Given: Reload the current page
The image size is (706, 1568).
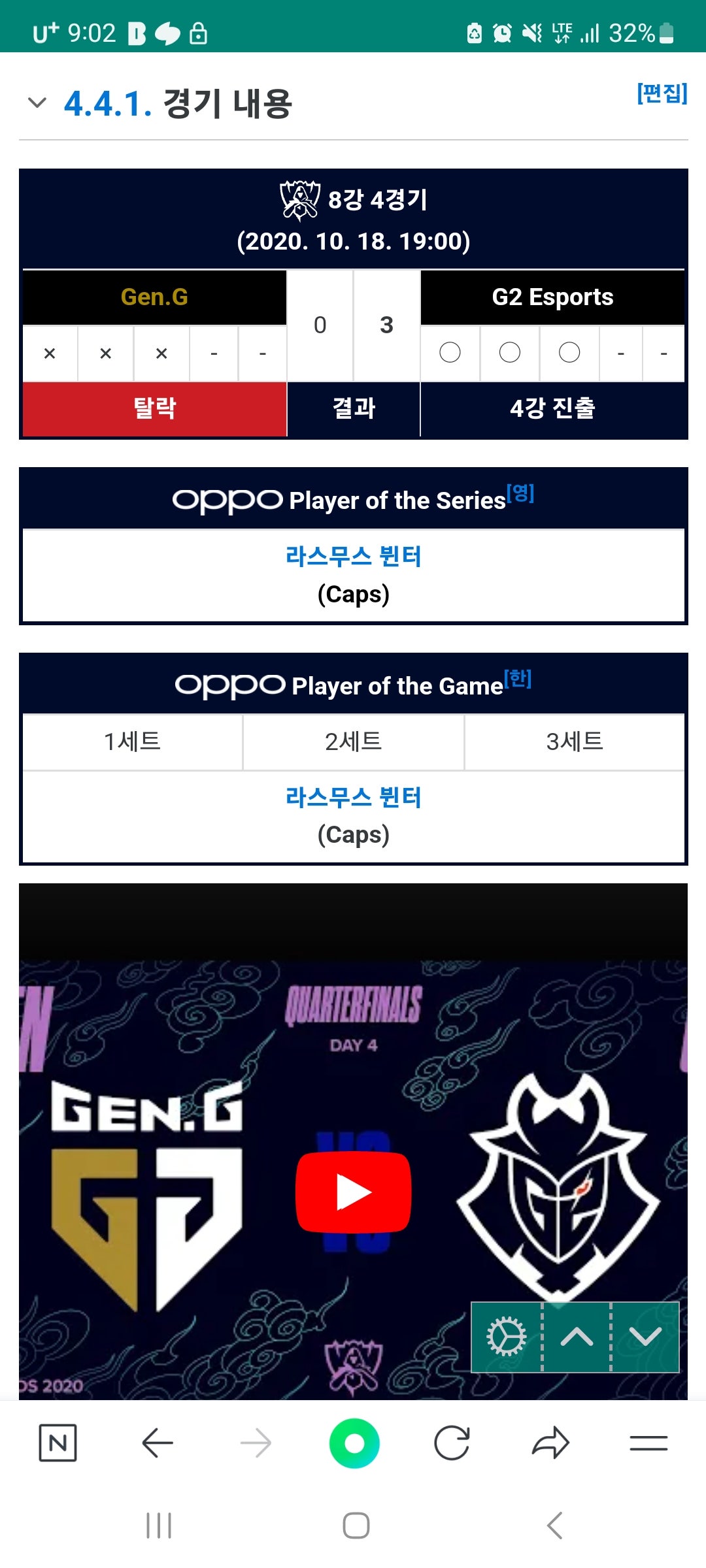Looking at the screenshot, I should [x=452, y=1443].
